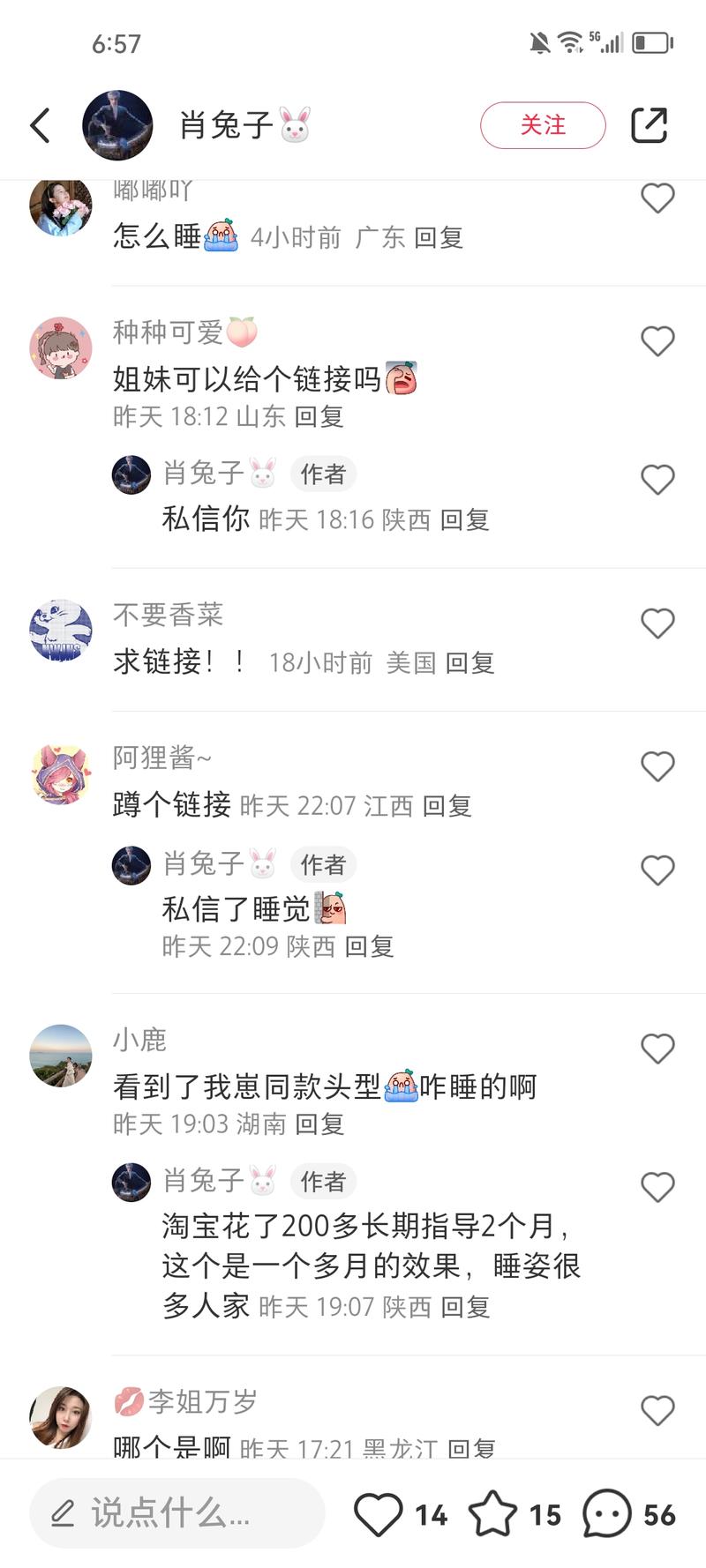Reply to 种种可爱's comment
Image resolution: width=706 pixels, height=1568 pixels.
tap(319, 416)
